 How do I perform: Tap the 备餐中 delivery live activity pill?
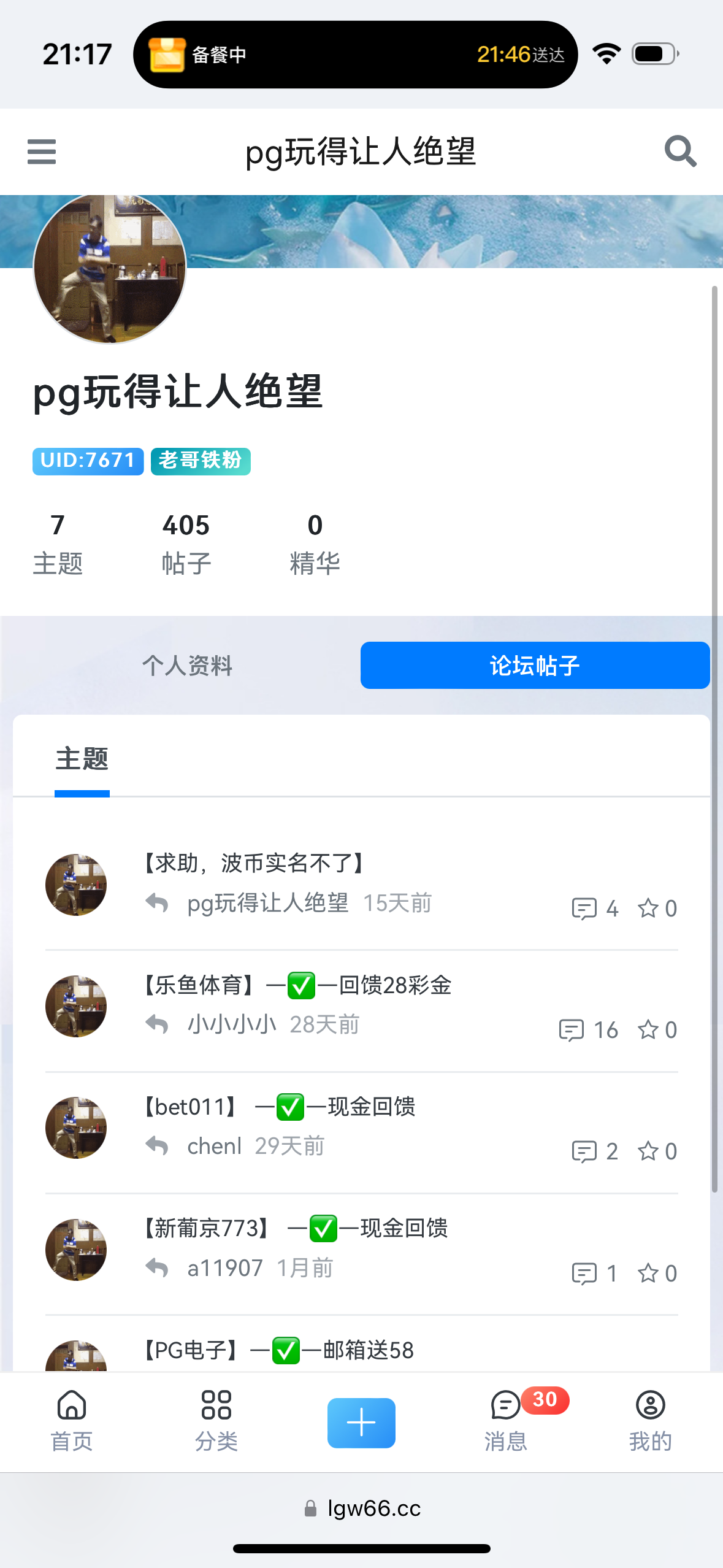[x=355, y=55]
